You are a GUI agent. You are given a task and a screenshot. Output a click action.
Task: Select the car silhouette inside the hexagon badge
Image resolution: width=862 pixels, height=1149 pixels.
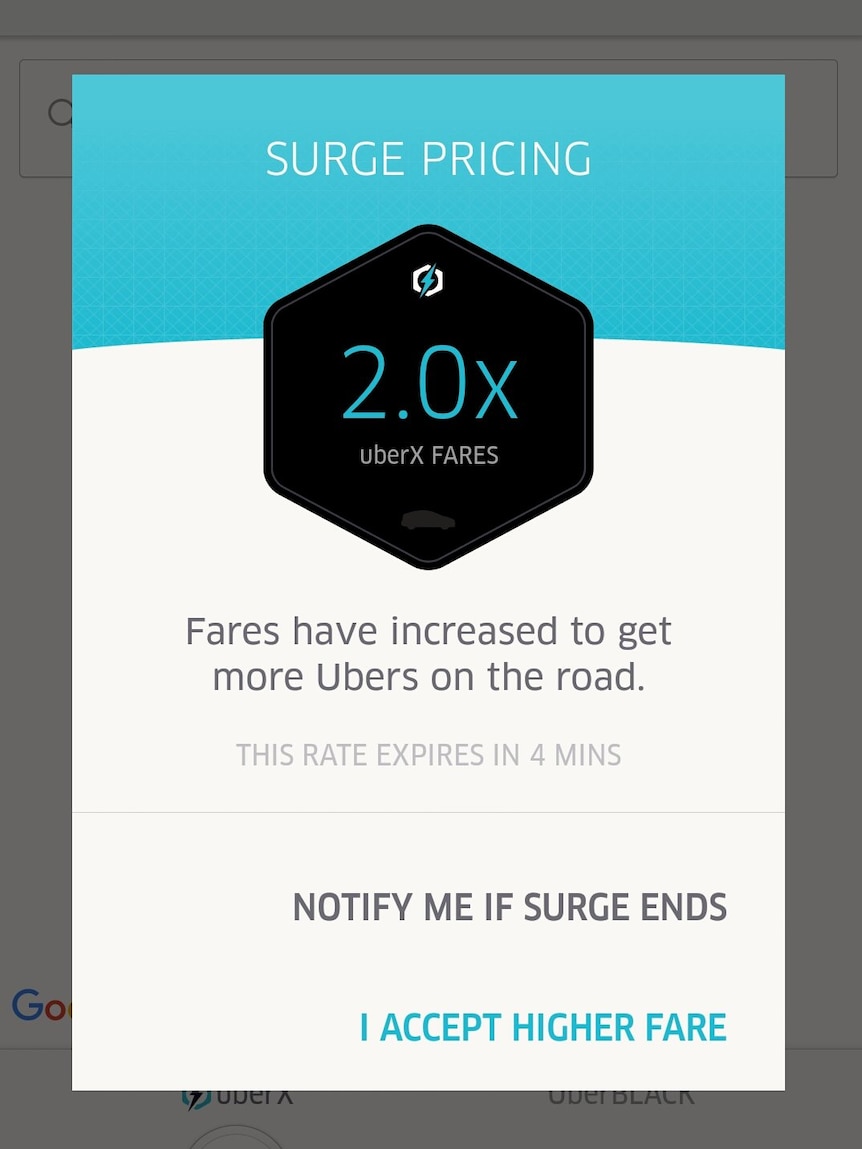pyautogui.click(x=428, y=521)
